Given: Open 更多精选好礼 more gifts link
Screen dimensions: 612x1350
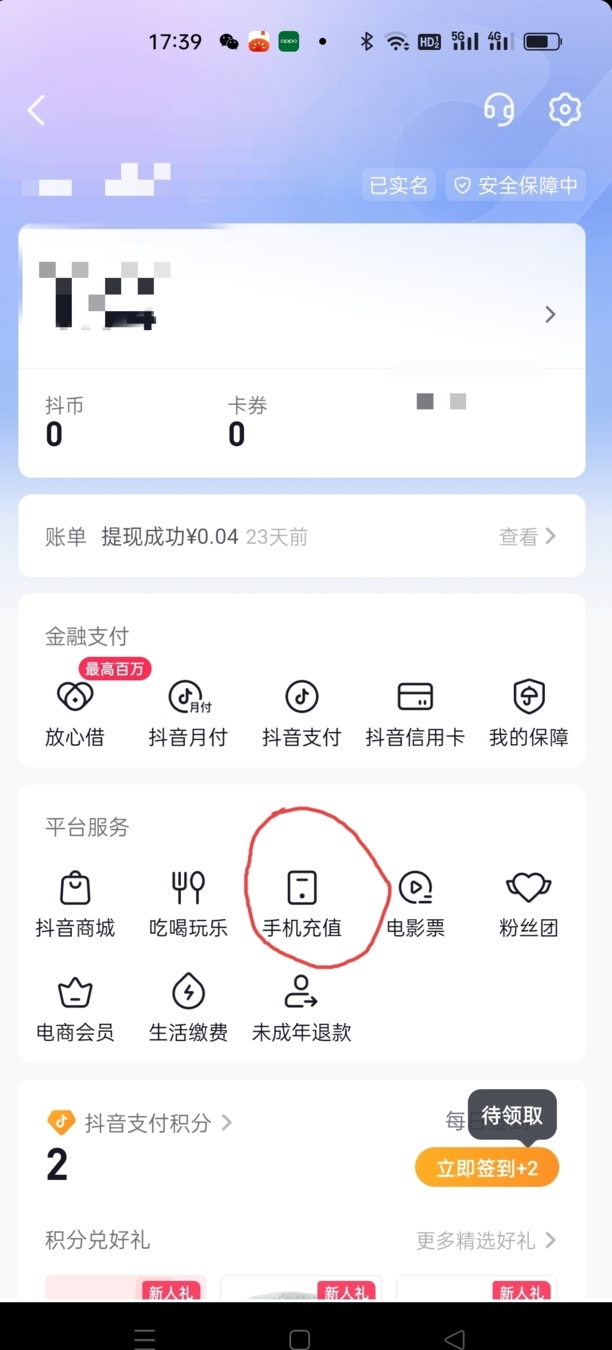Looking at the screenshot, I should [486, 1241].
